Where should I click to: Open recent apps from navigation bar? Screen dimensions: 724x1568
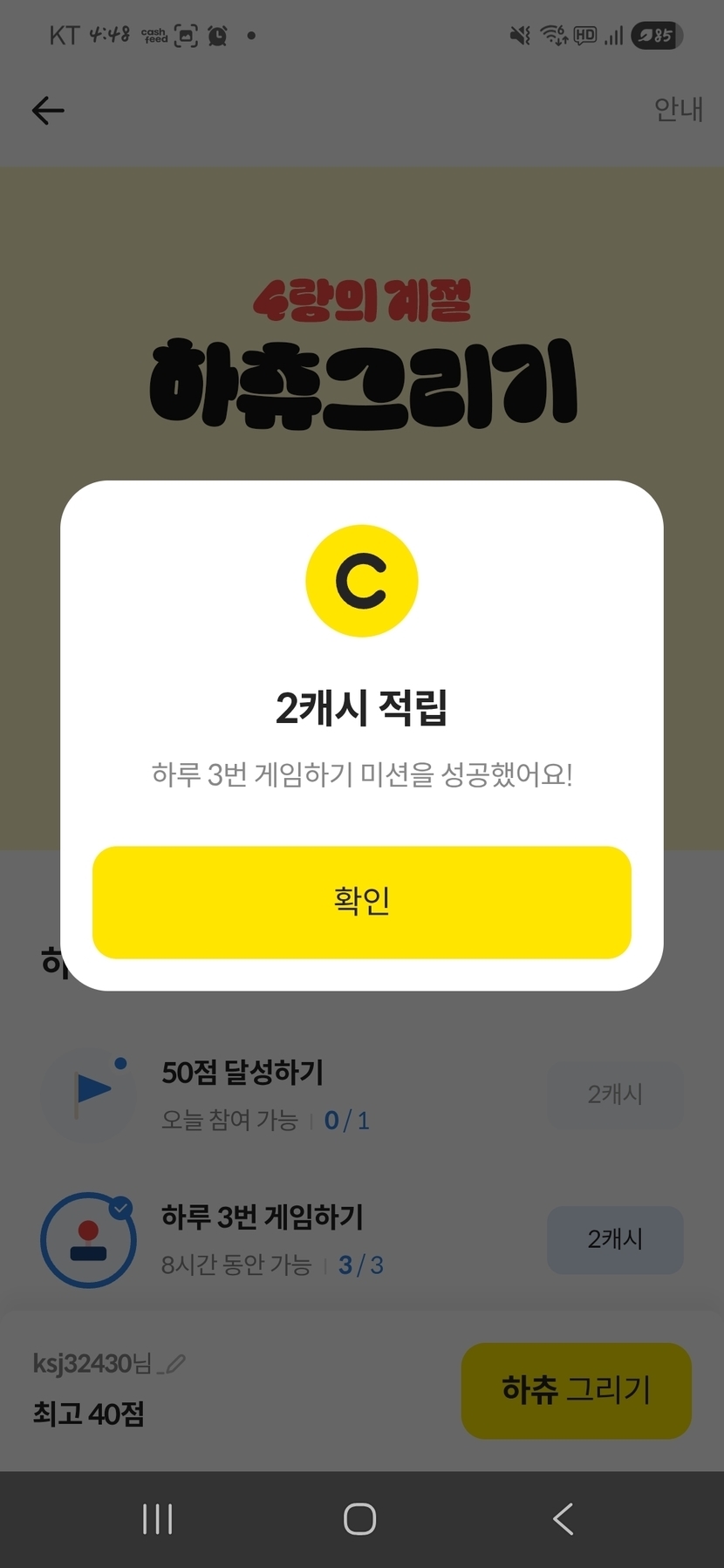click(157, 1519)
